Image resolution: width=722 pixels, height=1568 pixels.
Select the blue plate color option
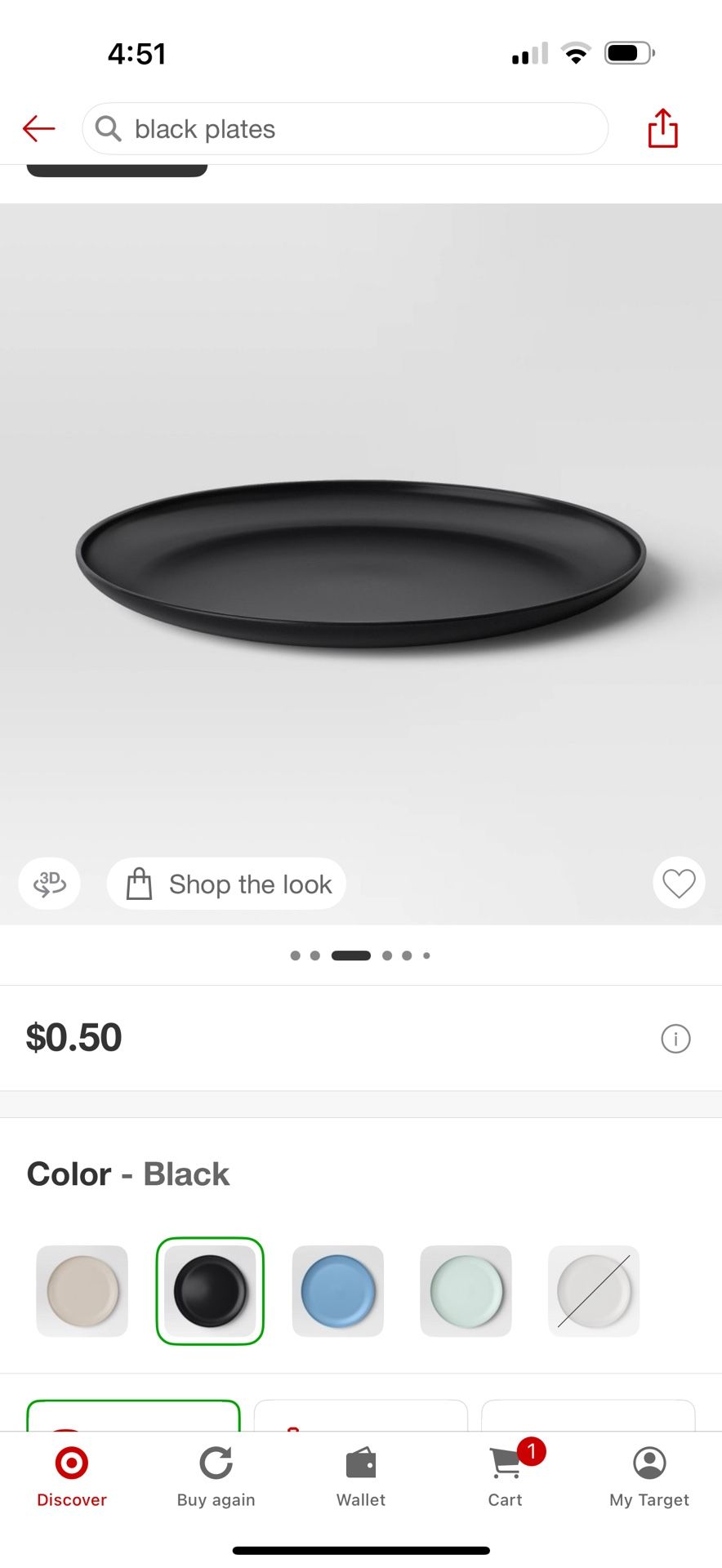[x=337, y=1292]
